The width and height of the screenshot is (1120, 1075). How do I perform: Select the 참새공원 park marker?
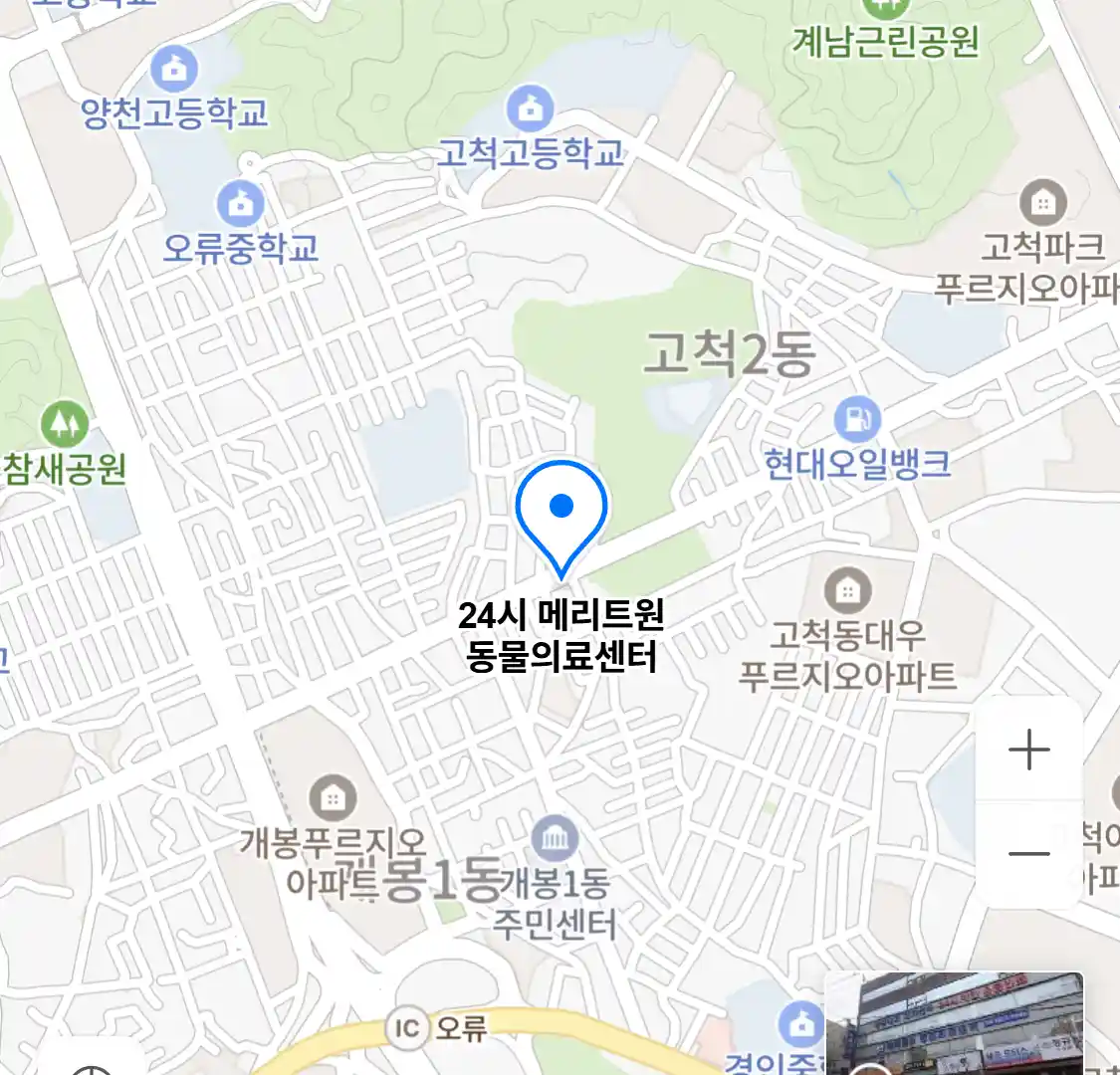point(65,426)
